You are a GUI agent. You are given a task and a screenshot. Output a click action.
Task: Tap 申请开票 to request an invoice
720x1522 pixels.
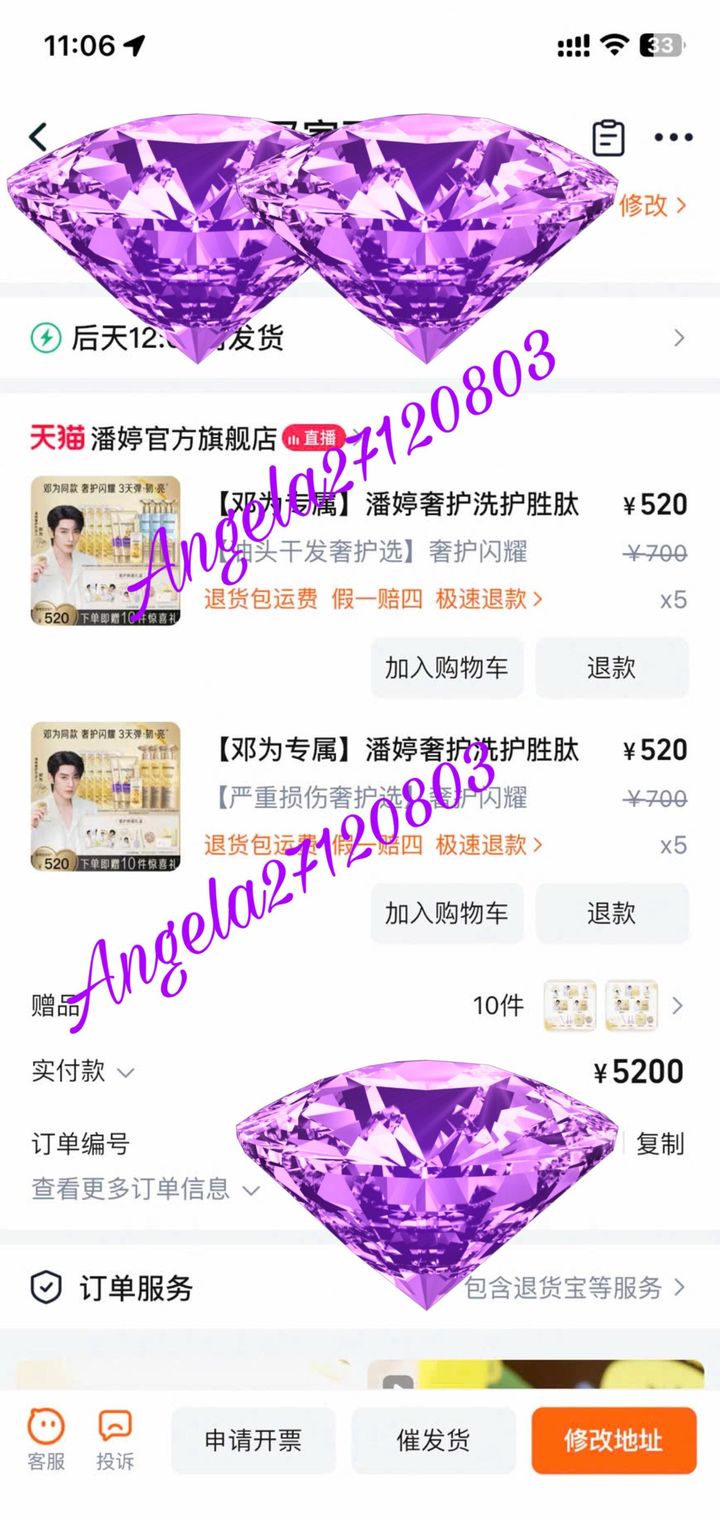(253, 1441)
